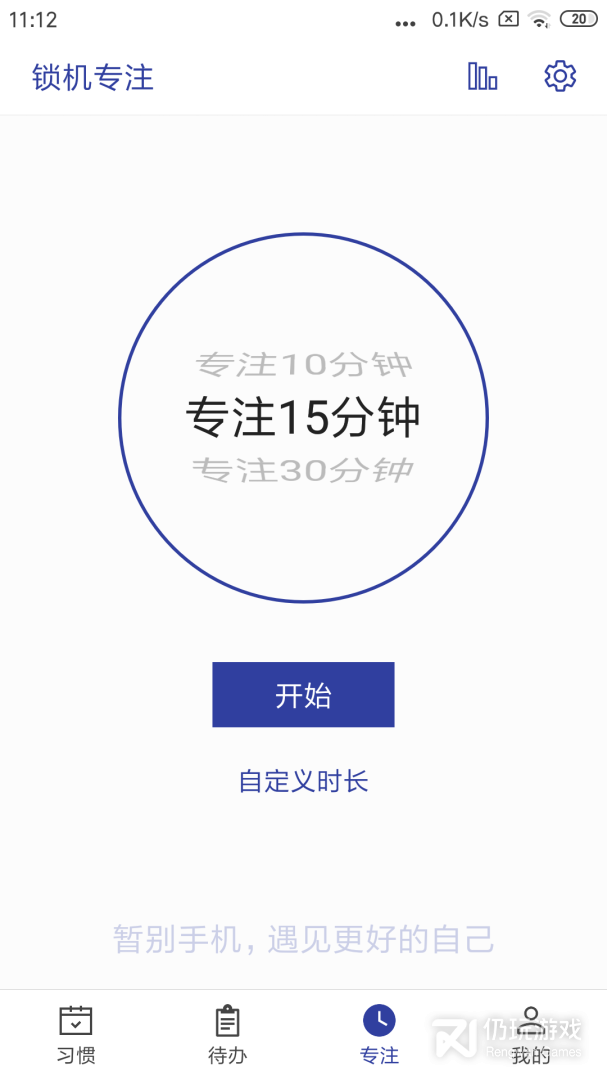Select the 专注10分钟 option in the picker
This screenshot has height=1080, width=607.
(303, 365)
